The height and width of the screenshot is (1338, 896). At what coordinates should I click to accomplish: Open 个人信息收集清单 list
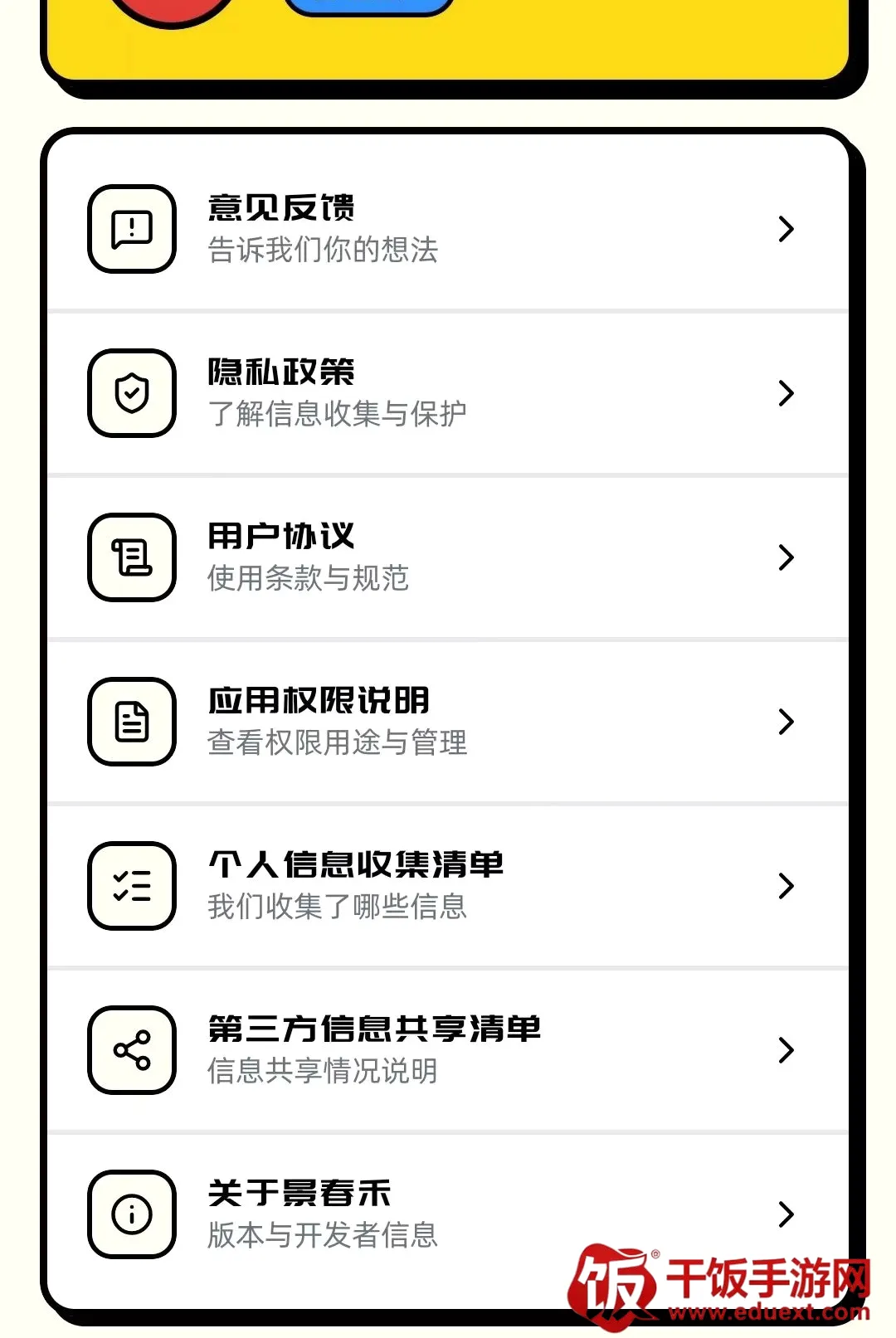point(448,885)
